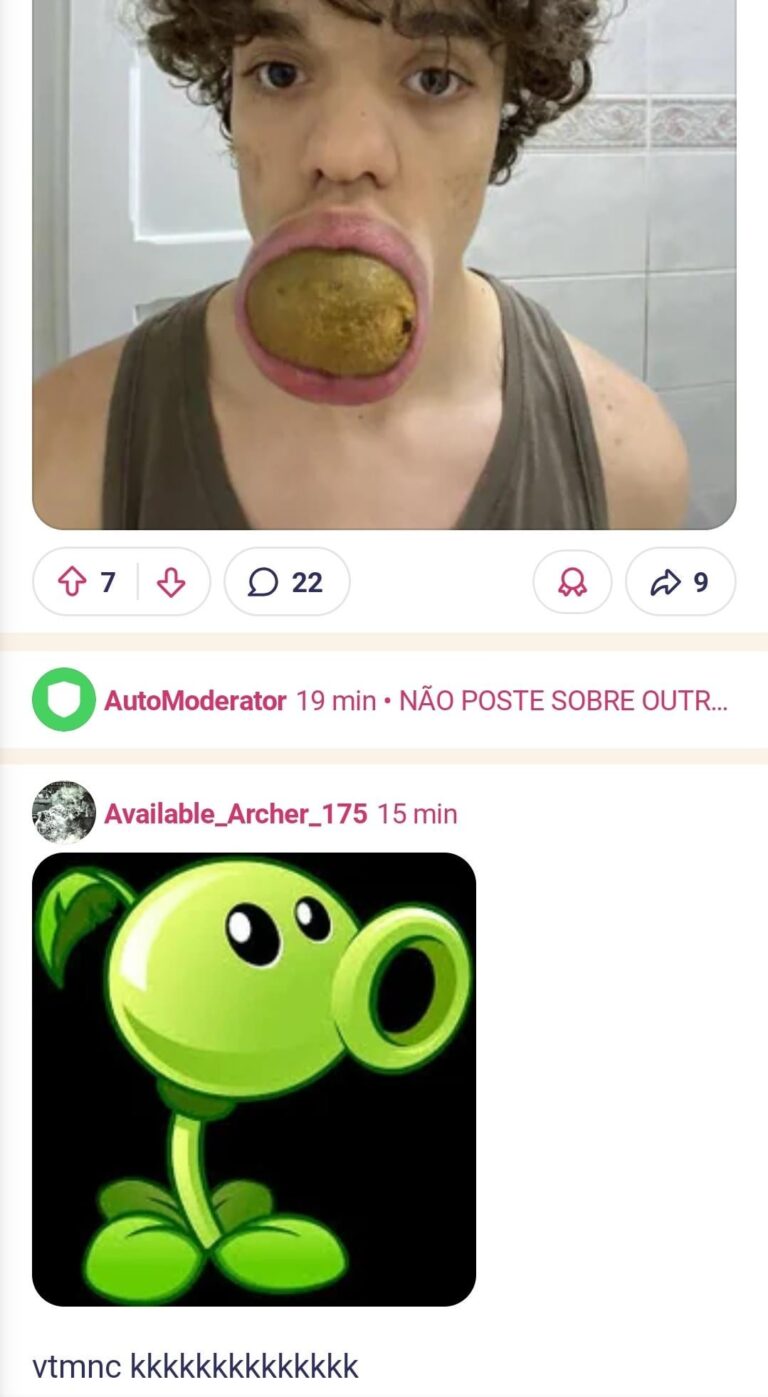Image resolution: width=768 pixels, height=1397 pixels.
Task: Upvote the post
Action: 73,582
